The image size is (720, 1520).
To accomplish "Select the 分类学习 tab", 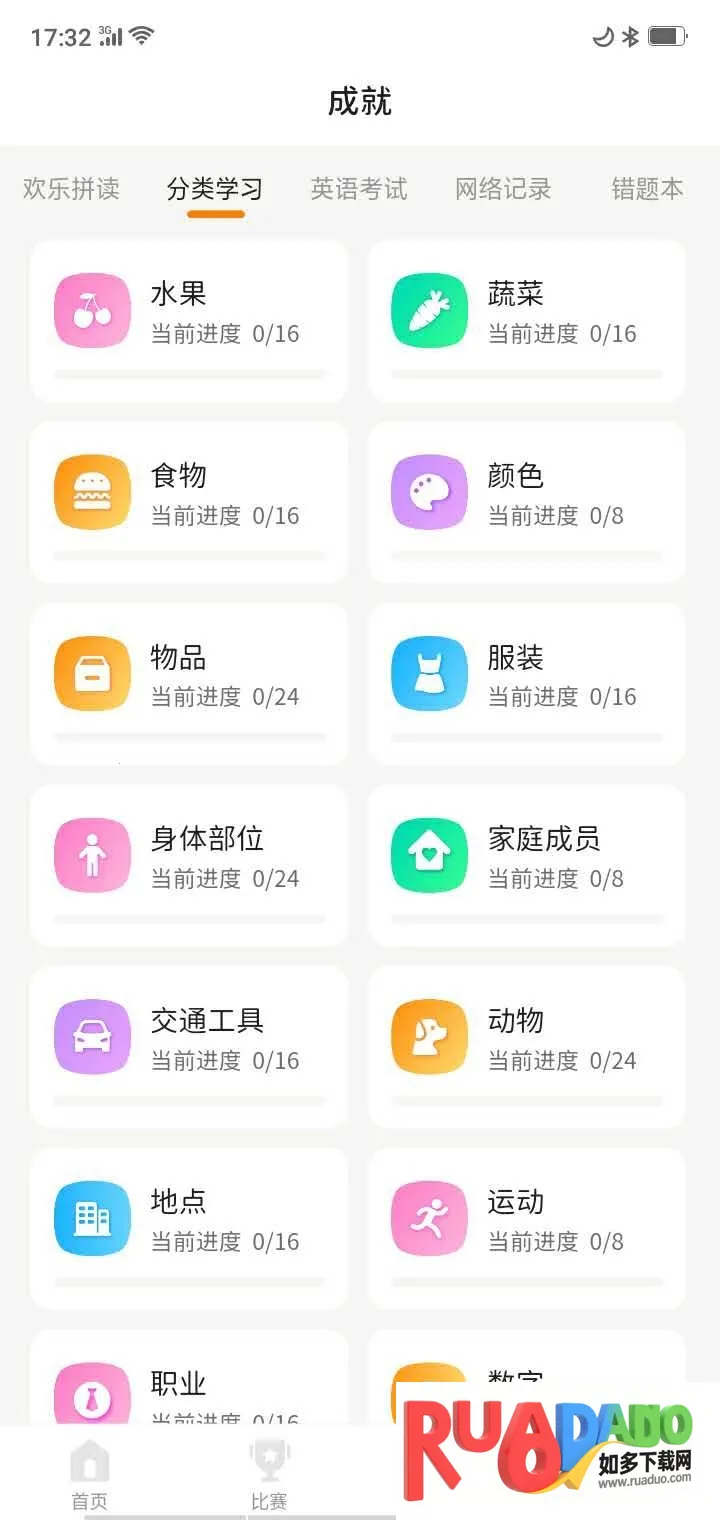I will tap(215, 188).
